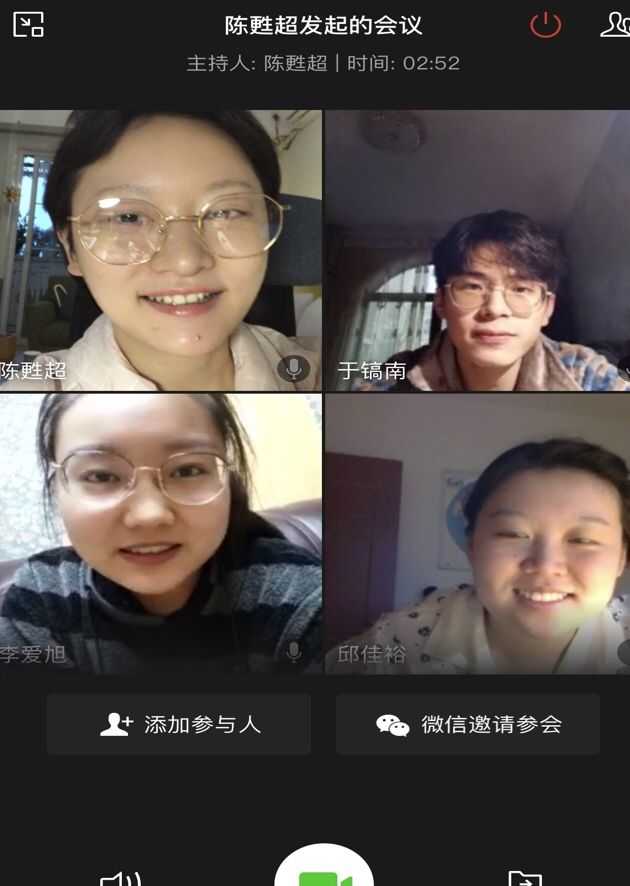Minimize the meeting window
The image size is (630, 886).
[x=28, y=24]
